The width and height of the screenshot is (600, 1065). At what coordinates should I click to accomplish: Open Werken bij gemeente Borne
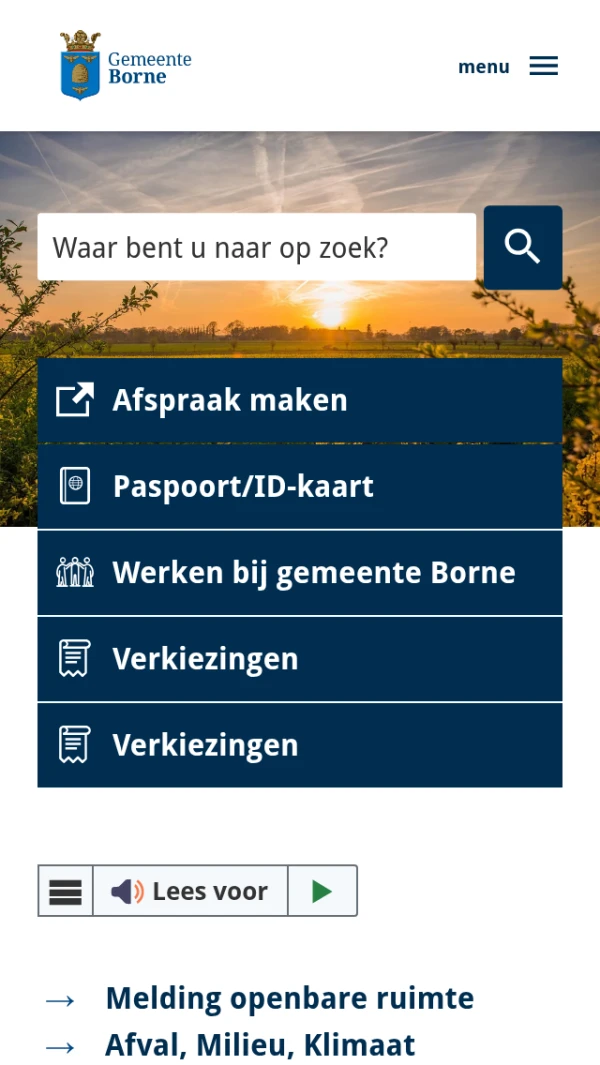(x=299, y=573)
